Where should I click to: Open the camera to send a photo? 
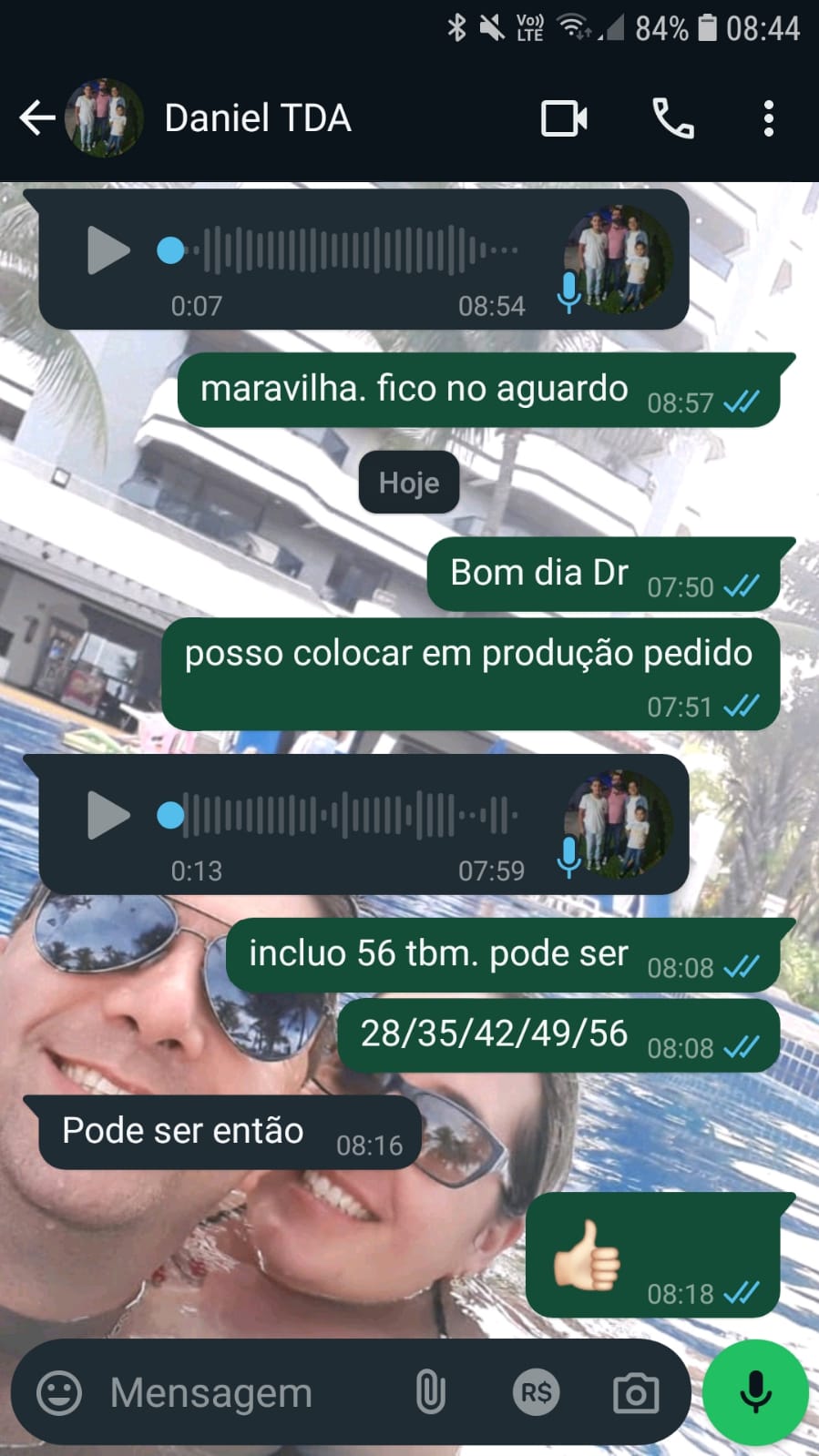click(x=636, y=1393)
